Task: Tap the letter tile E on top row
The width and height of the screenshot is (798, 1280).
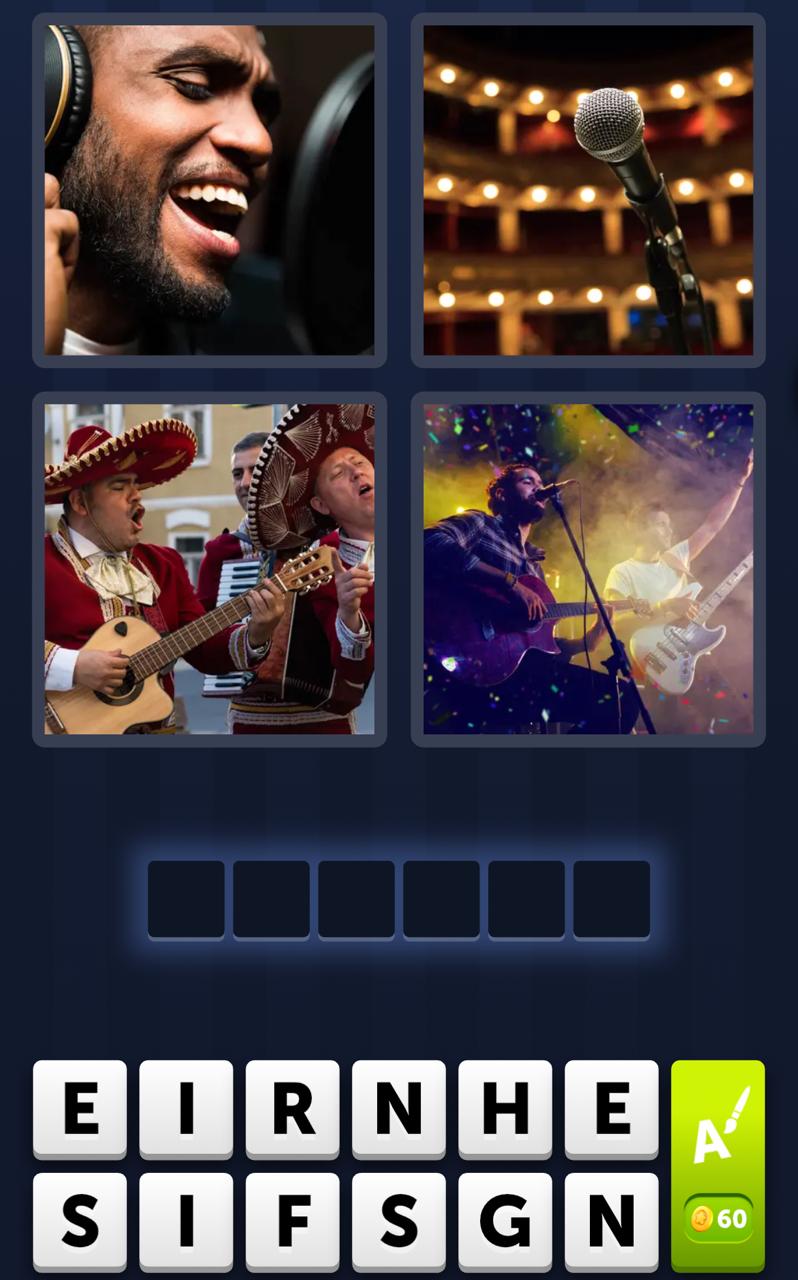Action: [x=79, y=1110]
